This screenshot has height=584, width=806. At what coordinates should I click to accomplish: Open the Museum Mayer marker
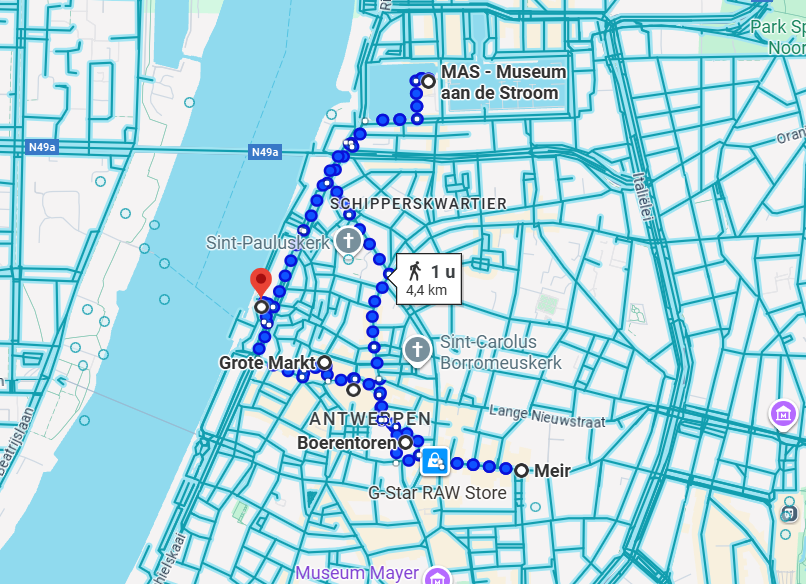pyautogui.click(x=436, y=576)
